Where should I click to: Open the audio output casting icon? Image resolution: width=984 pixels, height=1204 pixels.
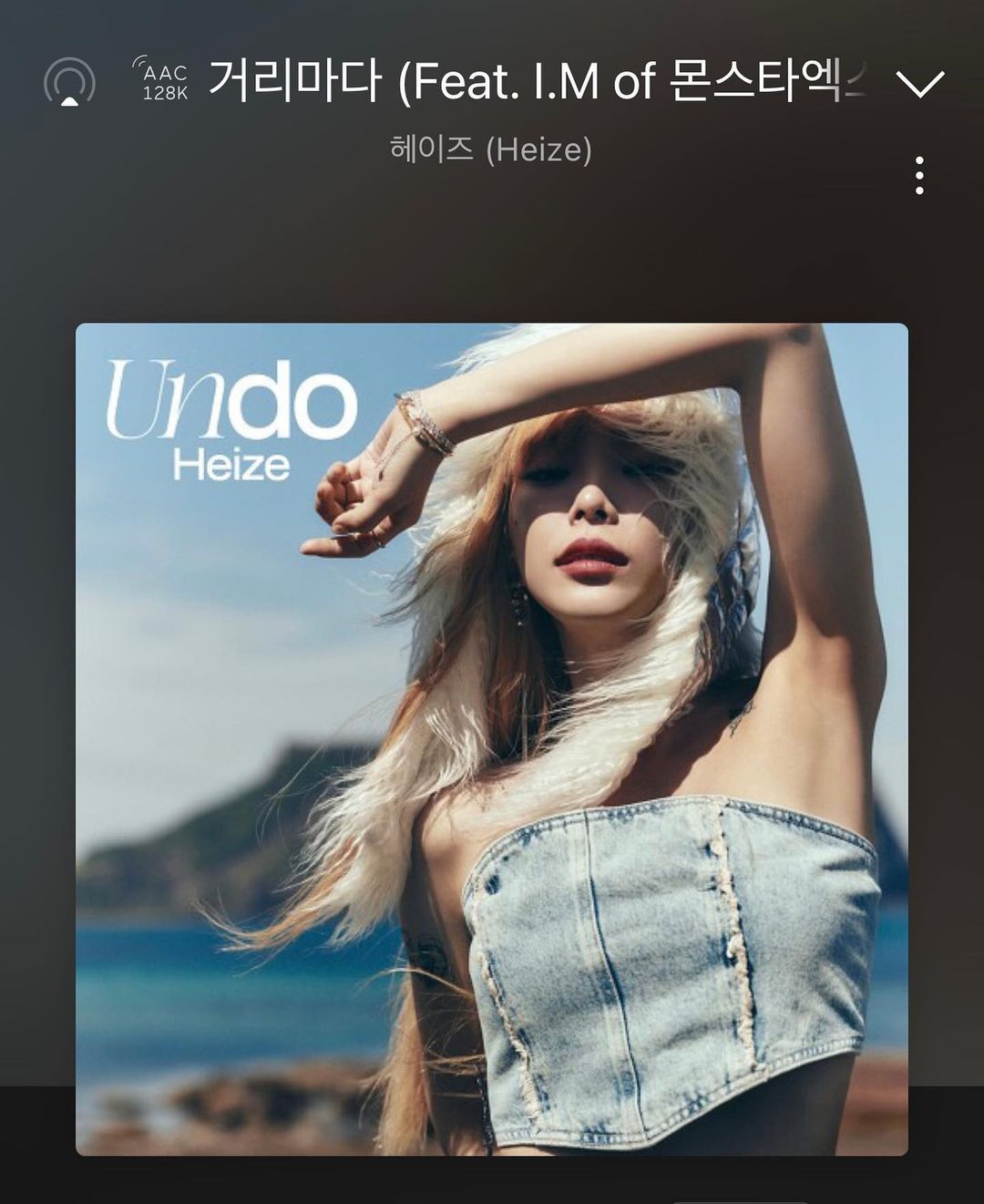coord(69,82)
